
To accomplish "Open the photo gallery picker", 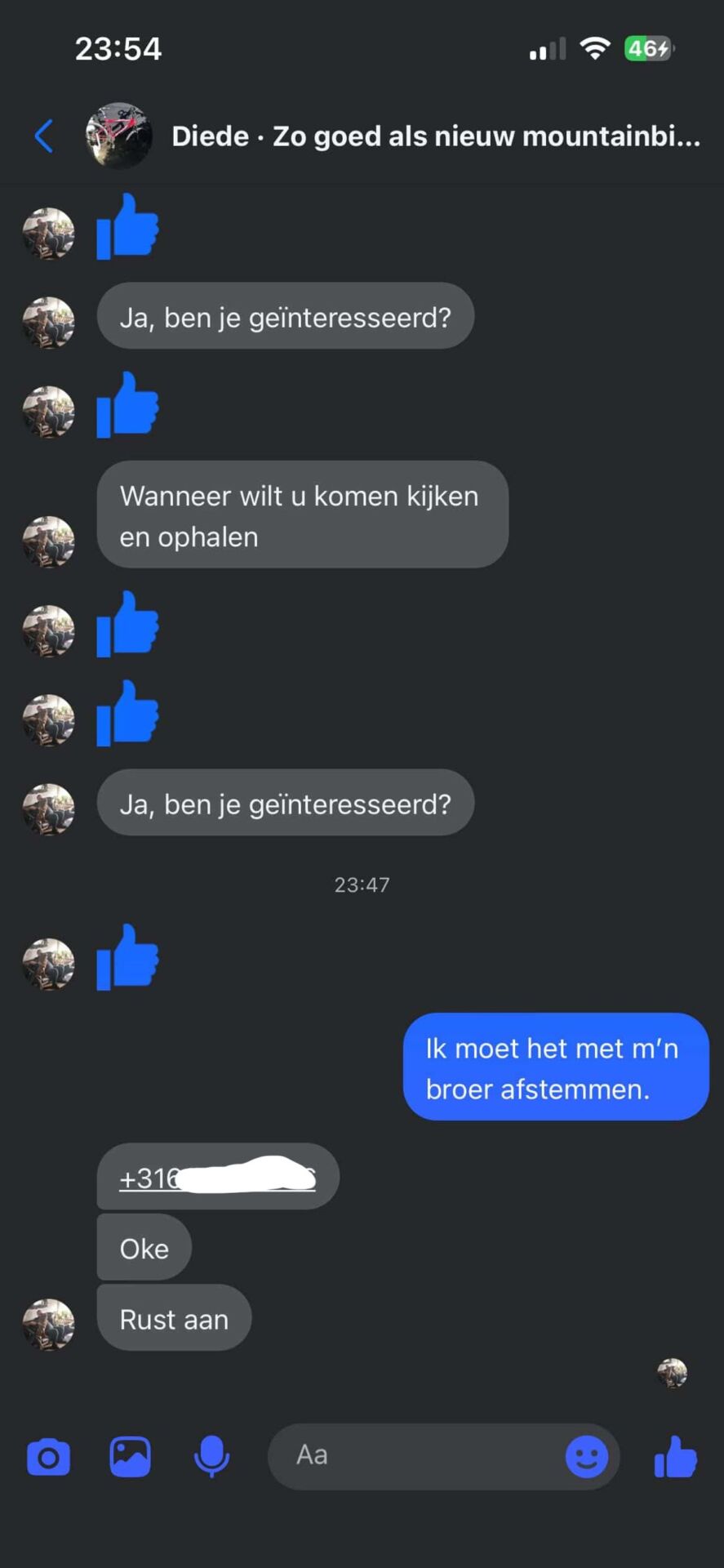I will pos(131,1457).
